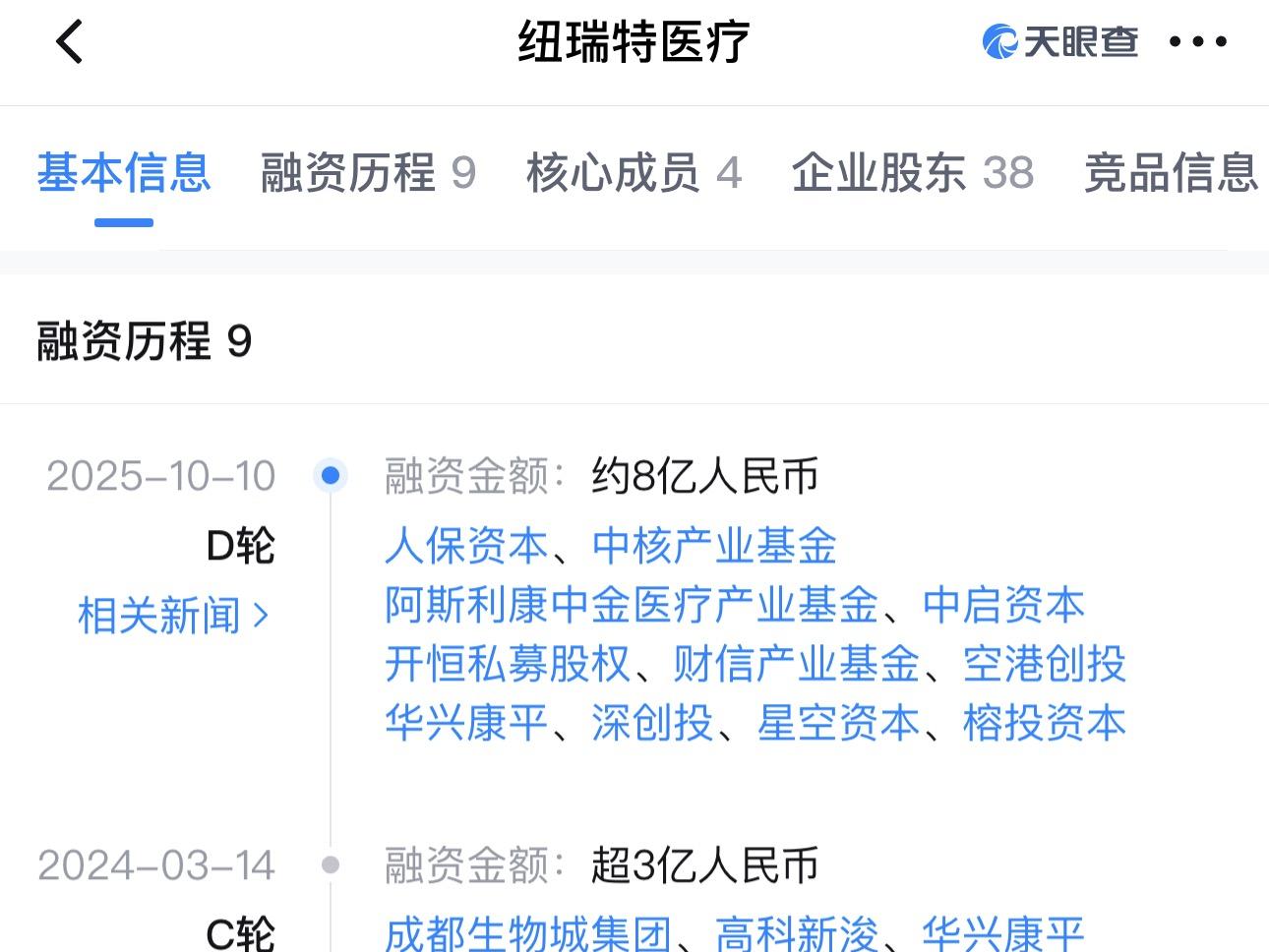Open investor 阿斯利康中金医疗产业基金

tap(631, 605)
